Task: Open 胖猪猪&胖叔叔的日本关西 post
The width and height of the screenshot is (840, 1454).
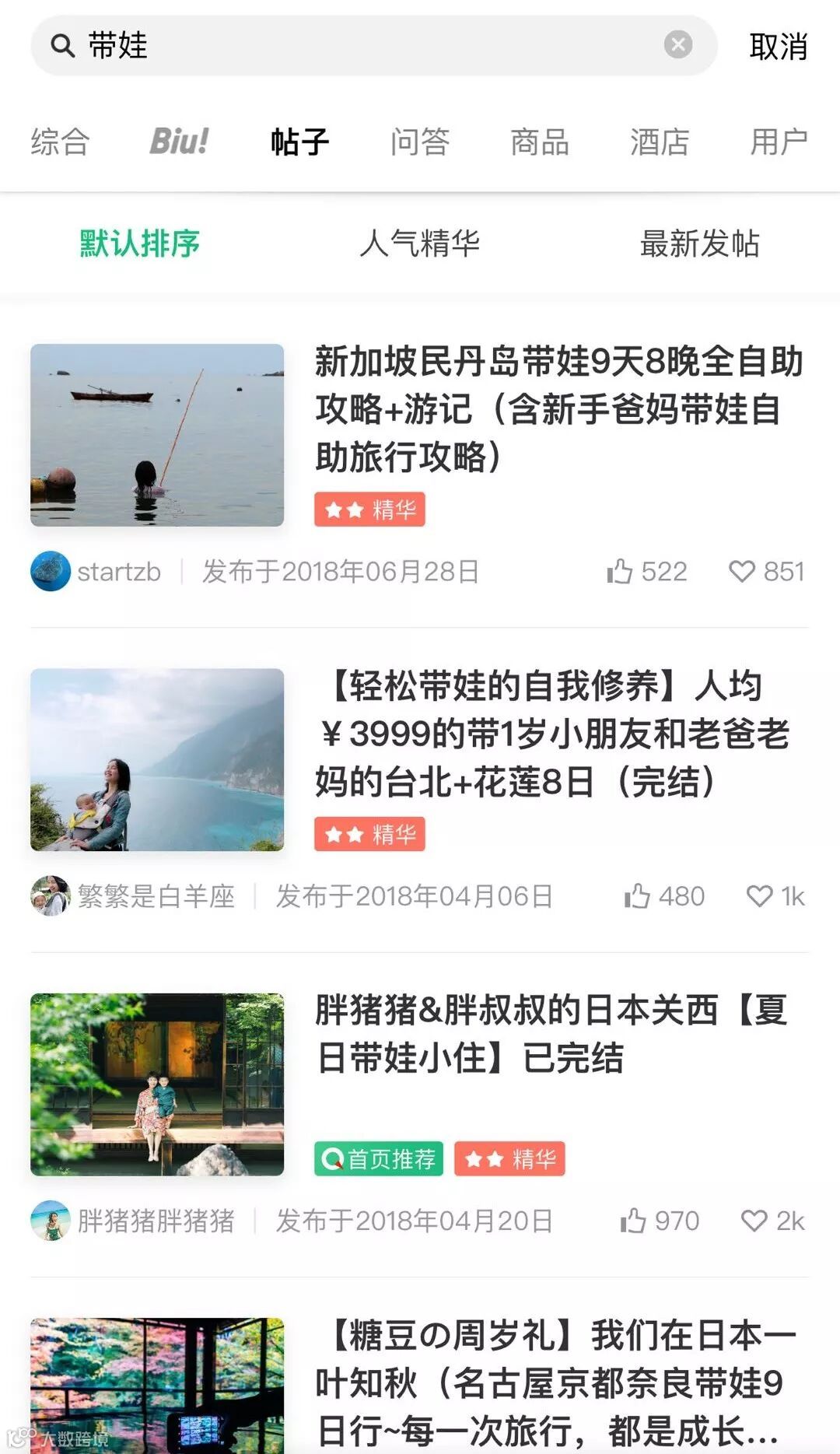Action: click(x=551, y=1033)
